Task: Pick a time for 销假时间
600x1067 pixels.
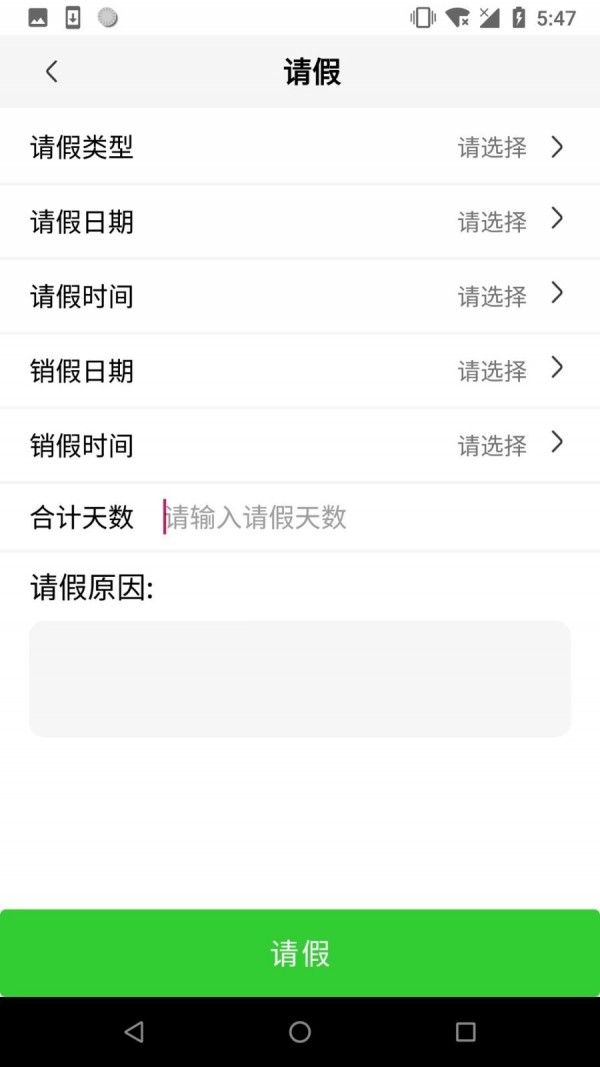Action: 300,445
